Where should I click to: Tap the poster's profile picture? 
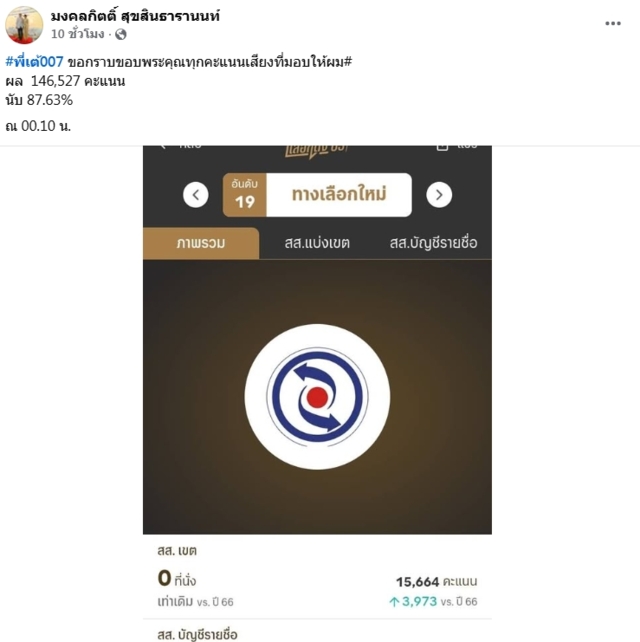coord(24,24)
